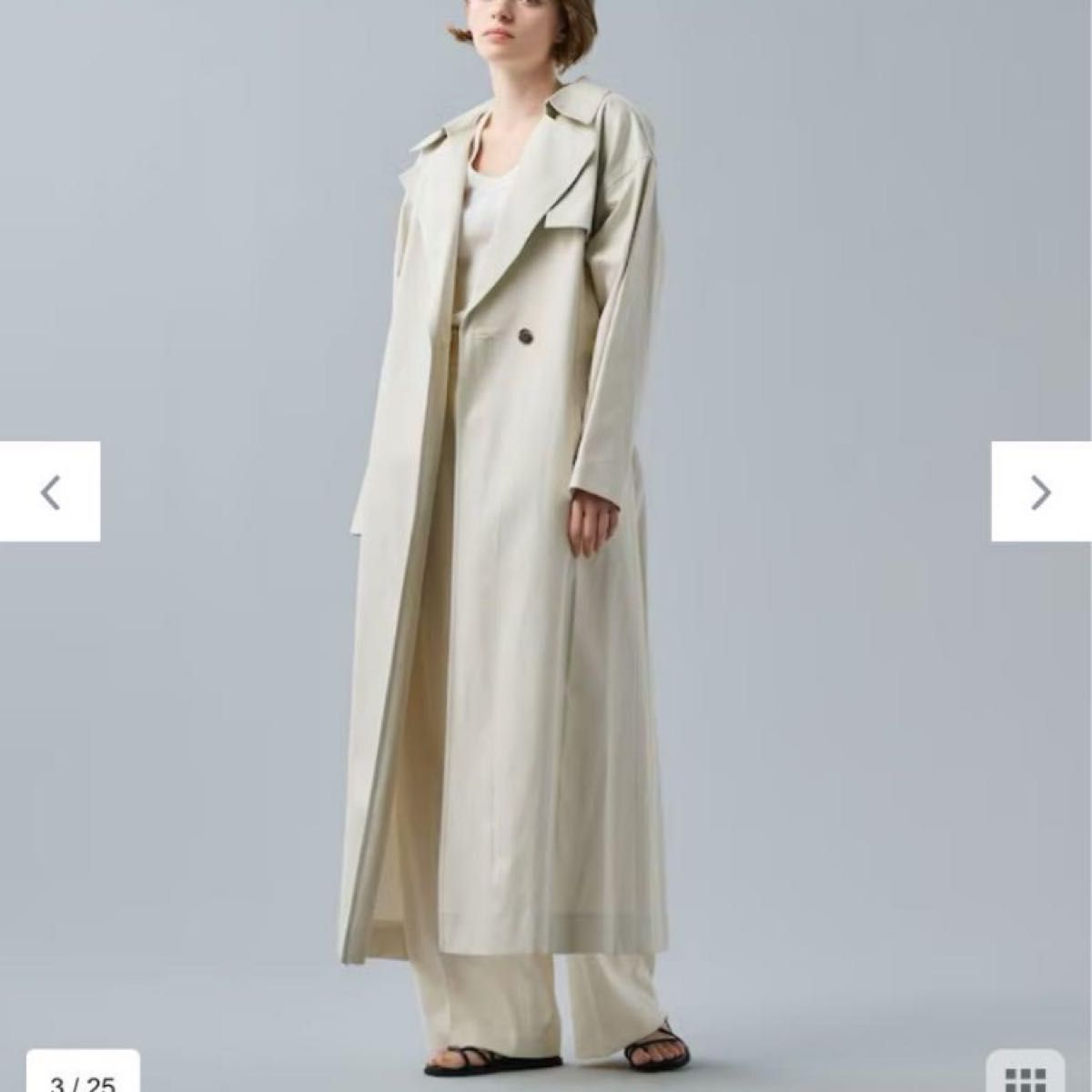Show the next product photo
The width and height of the screenshot is (1092, 1092).
click(x=1041, y=491)
